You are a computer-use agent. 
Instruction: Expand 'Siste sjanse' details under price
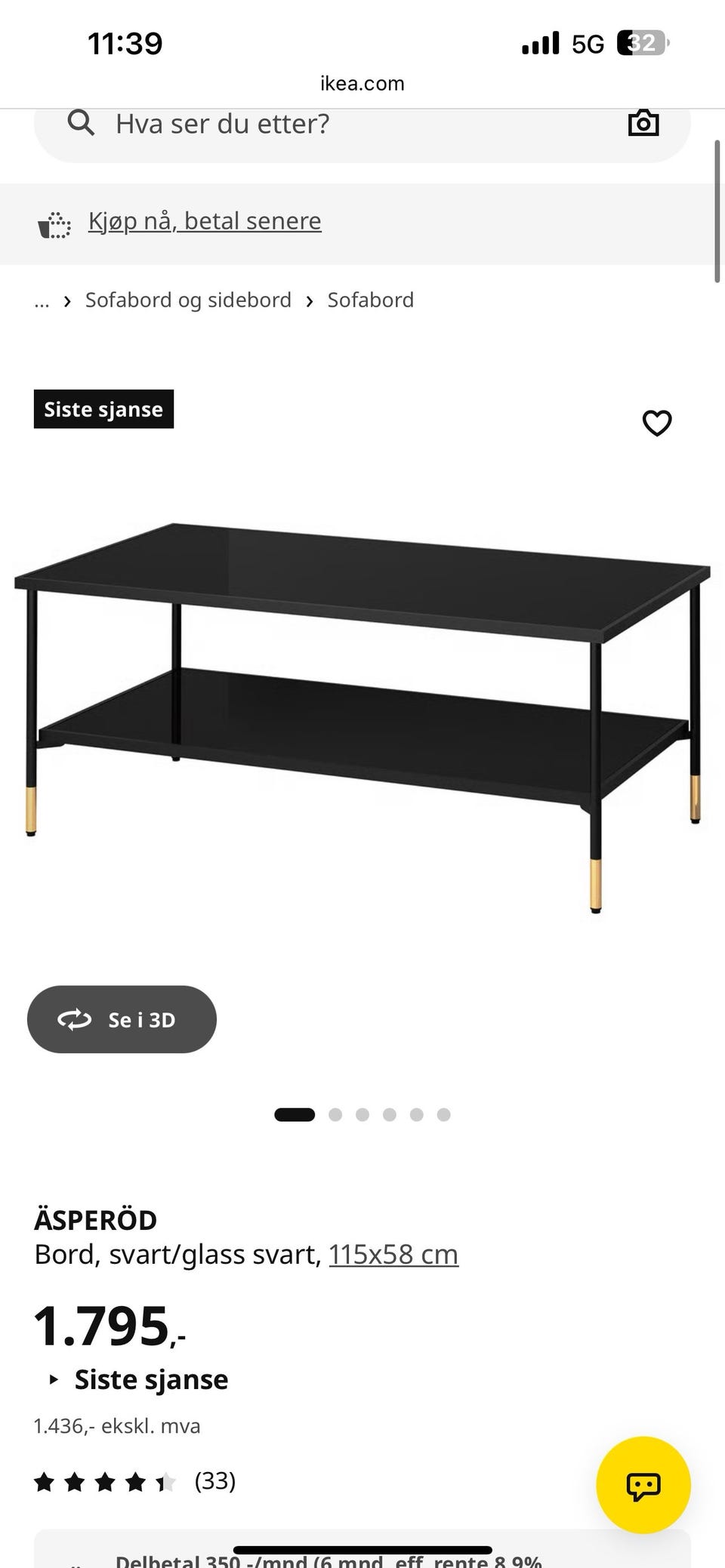coord(139,1379)
